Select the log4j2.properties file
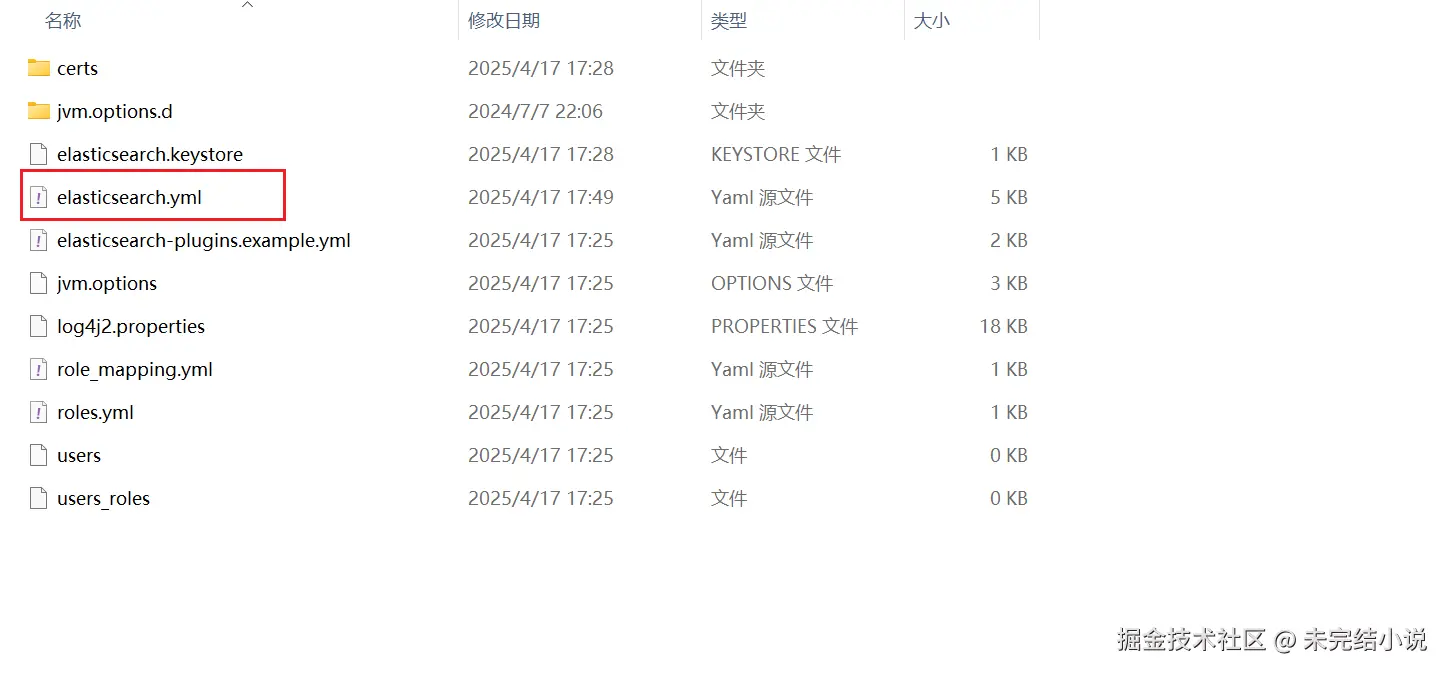 point(130,327)
